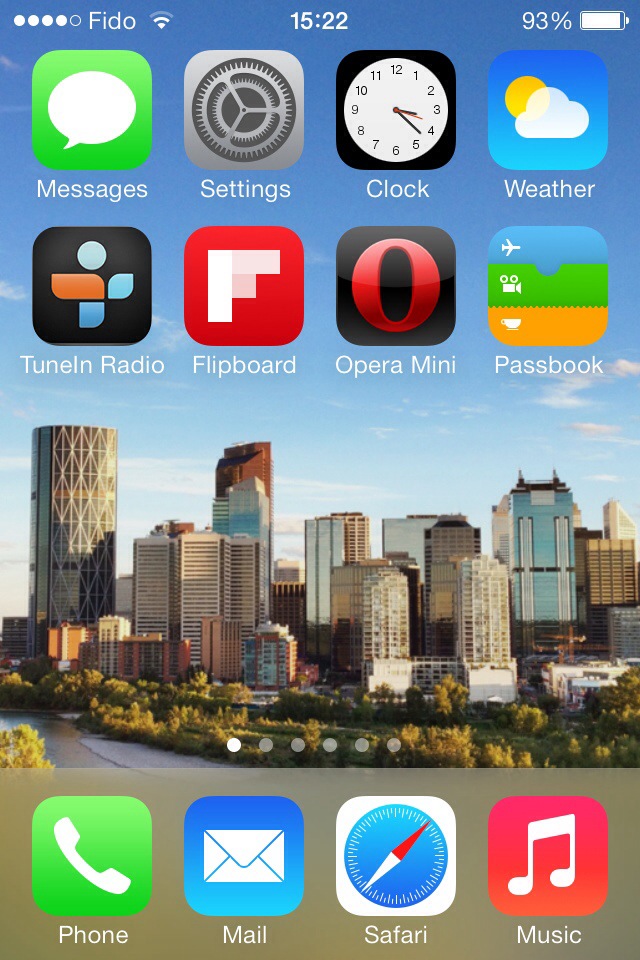Start TuneIn Radio
The width and height of the screenshot is (640, 960).
point(92,286)
